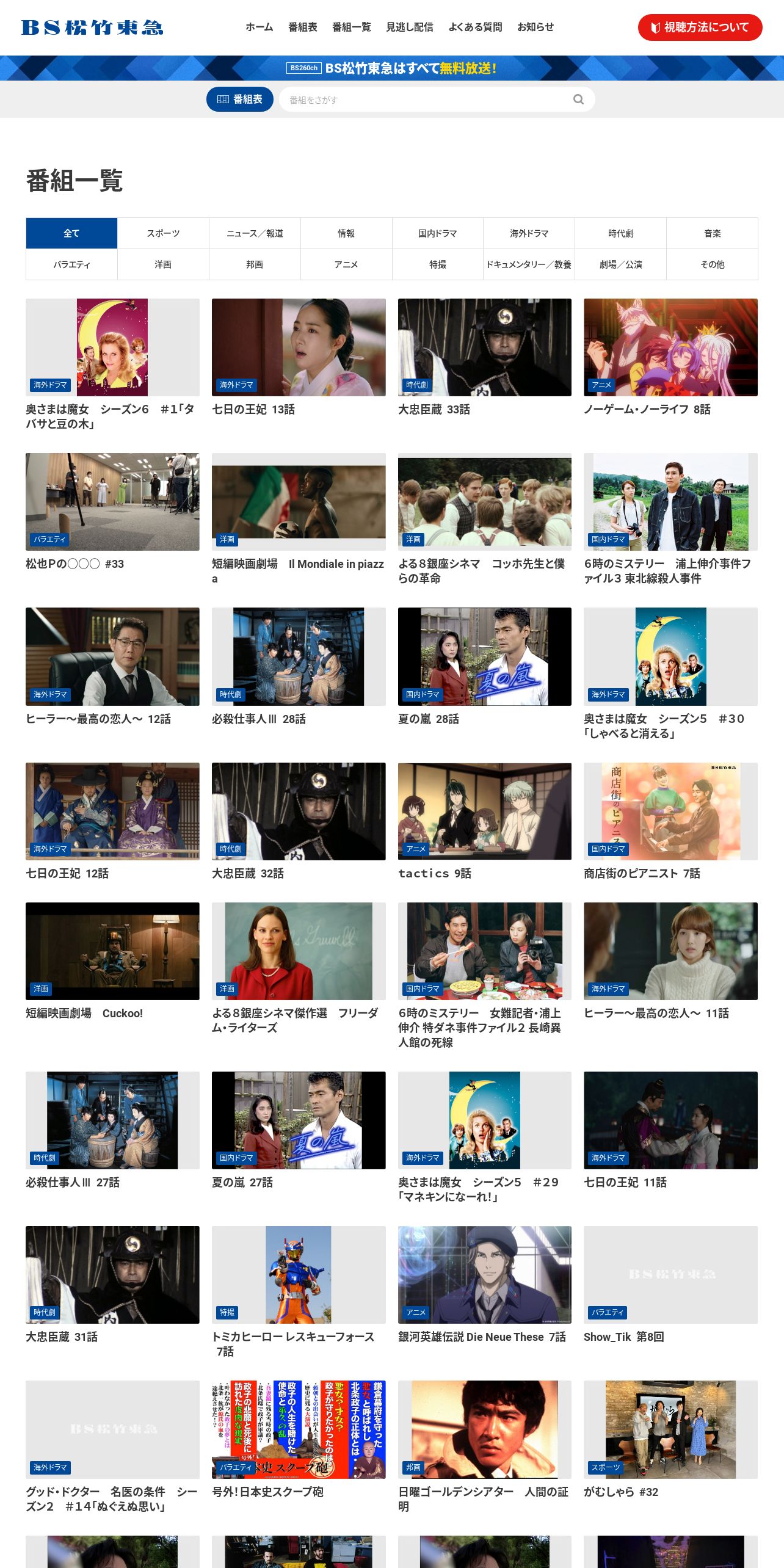This screenshot has height=1568, width=784.
Task: Open the 七日の王妃 13話 card
Action: (299, 358)
